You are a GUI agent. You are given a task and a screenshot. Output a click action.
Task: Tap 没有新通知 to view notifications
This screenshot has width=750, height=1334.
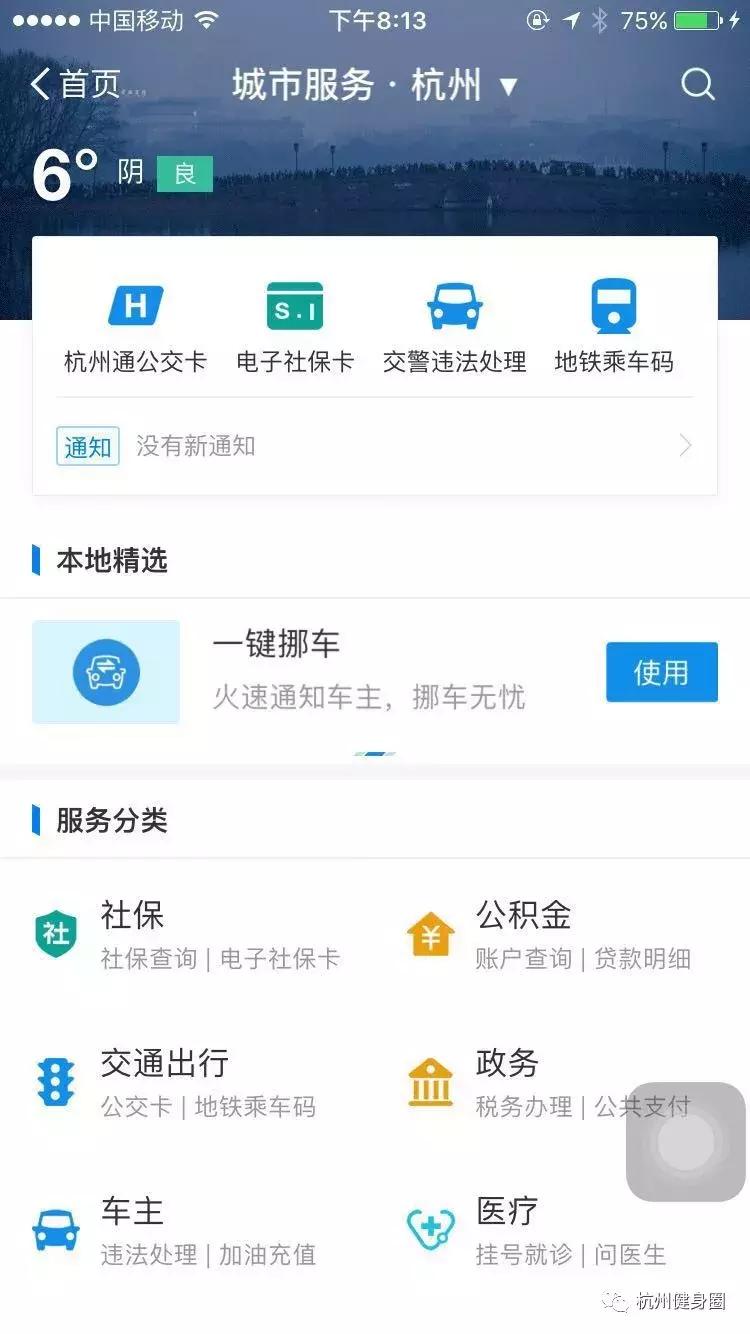click(195, 446)
